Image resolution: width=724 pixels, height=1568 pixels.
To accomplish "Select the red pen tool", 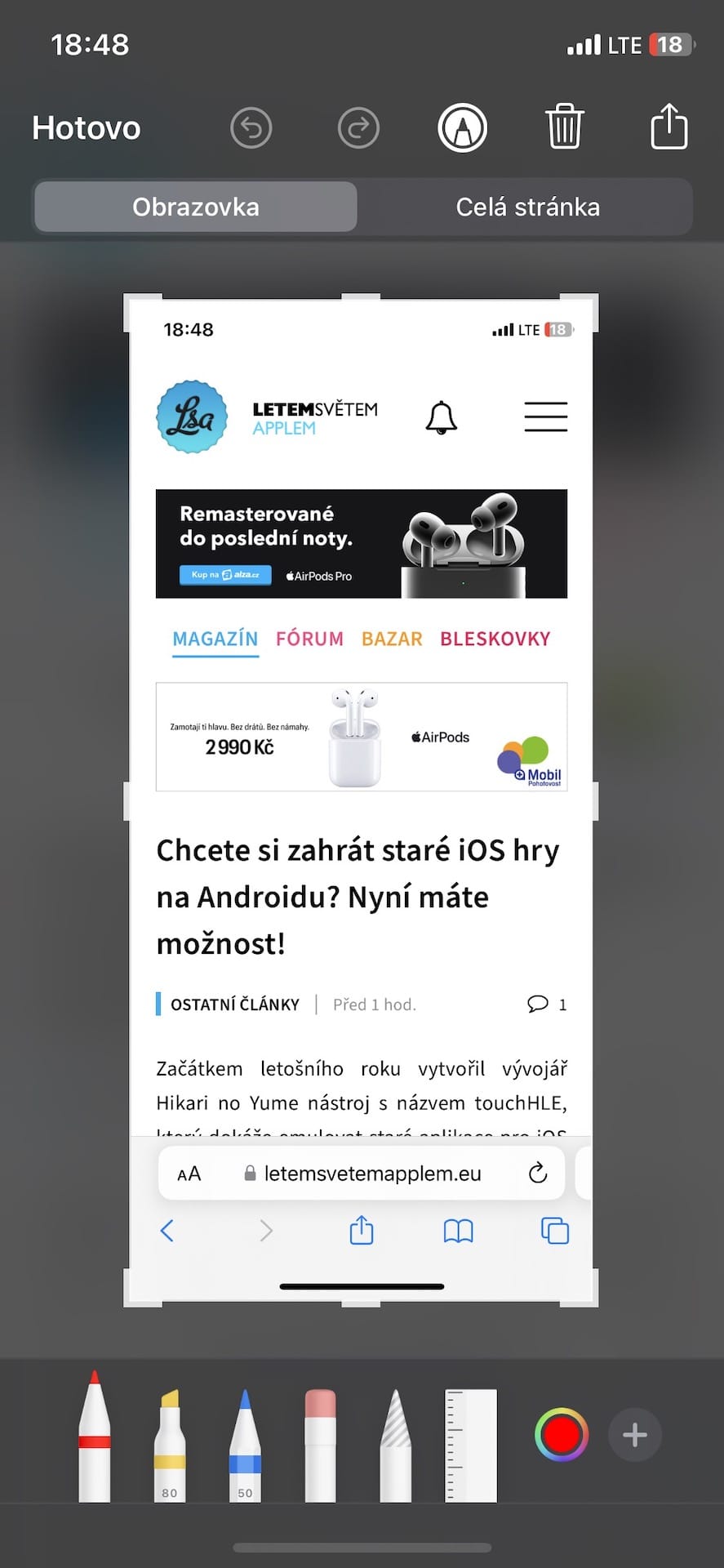I will click(x=95, y=1439).
